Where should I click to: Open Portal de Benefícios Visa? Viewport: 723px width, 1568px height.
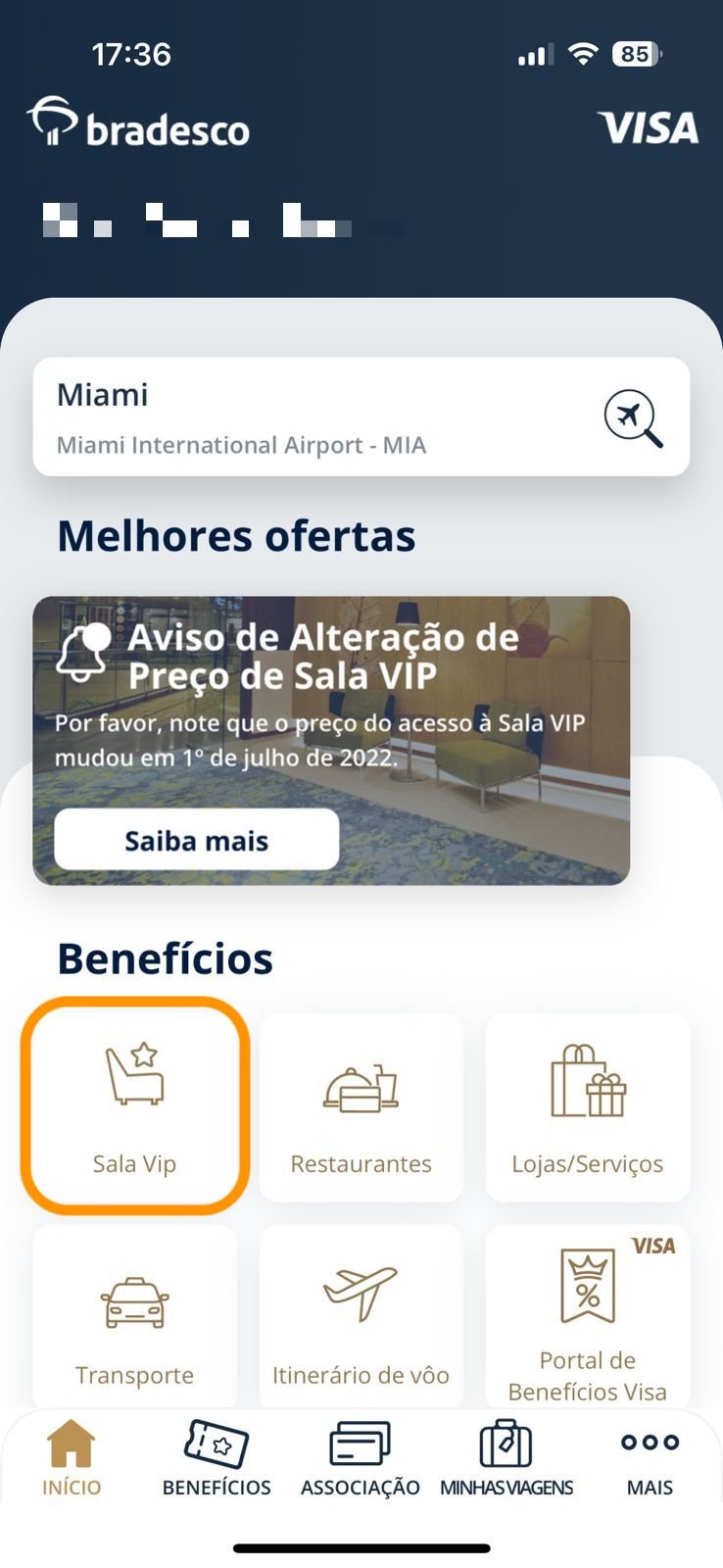tap(588, 1318)
